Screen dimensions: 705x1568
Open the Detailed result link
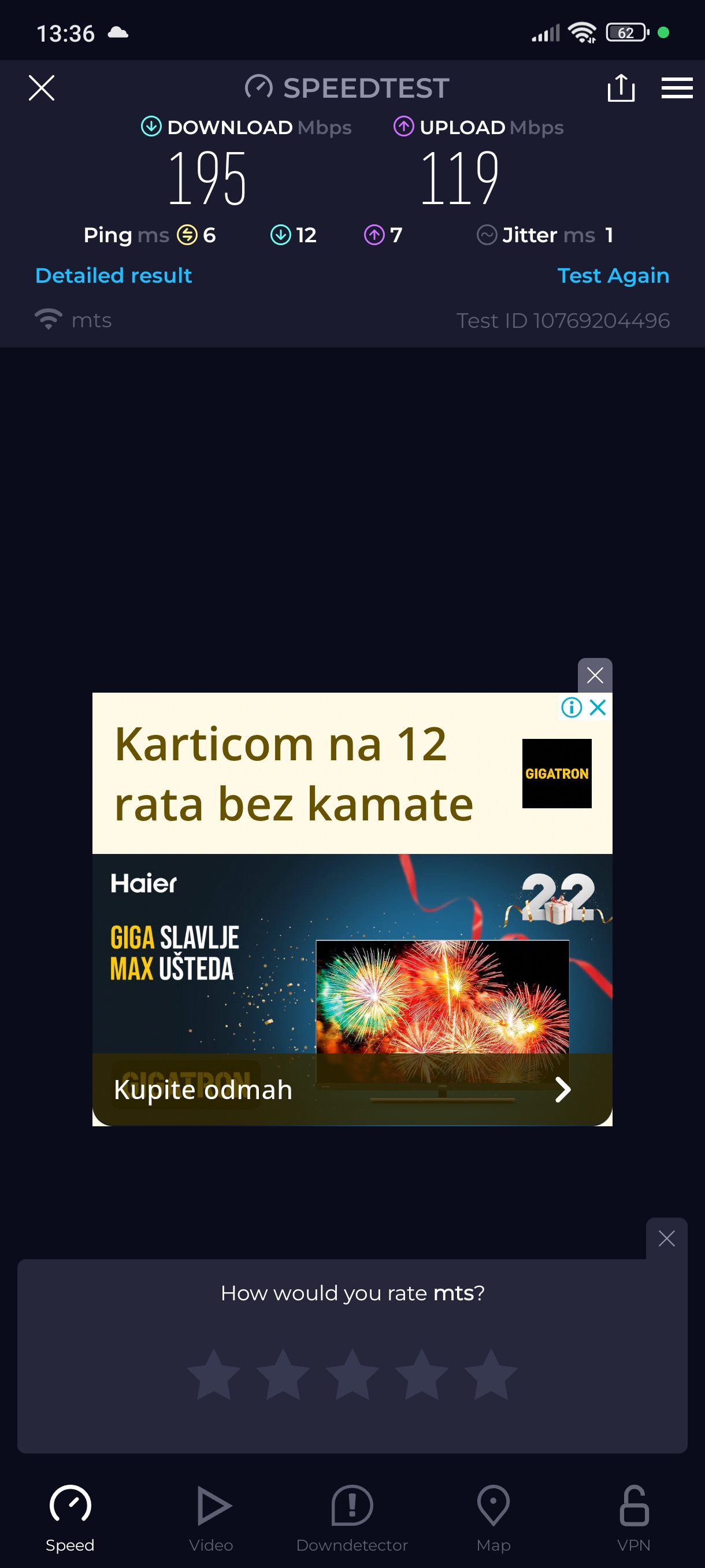pyautogui.click(x=114, y=276)
